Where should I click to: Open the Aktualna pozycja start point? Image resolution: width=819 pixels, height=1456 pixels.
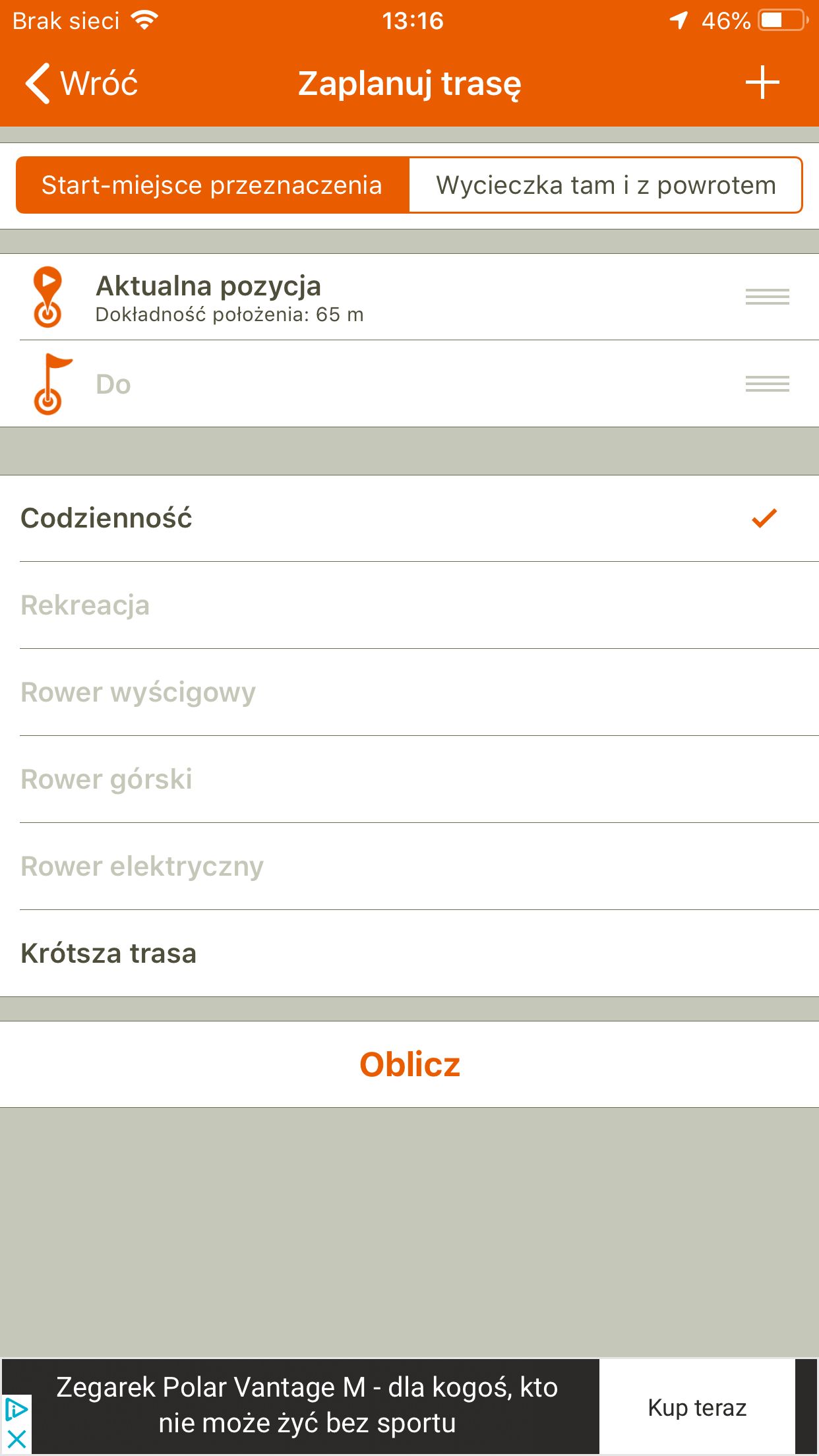point(409,297)
